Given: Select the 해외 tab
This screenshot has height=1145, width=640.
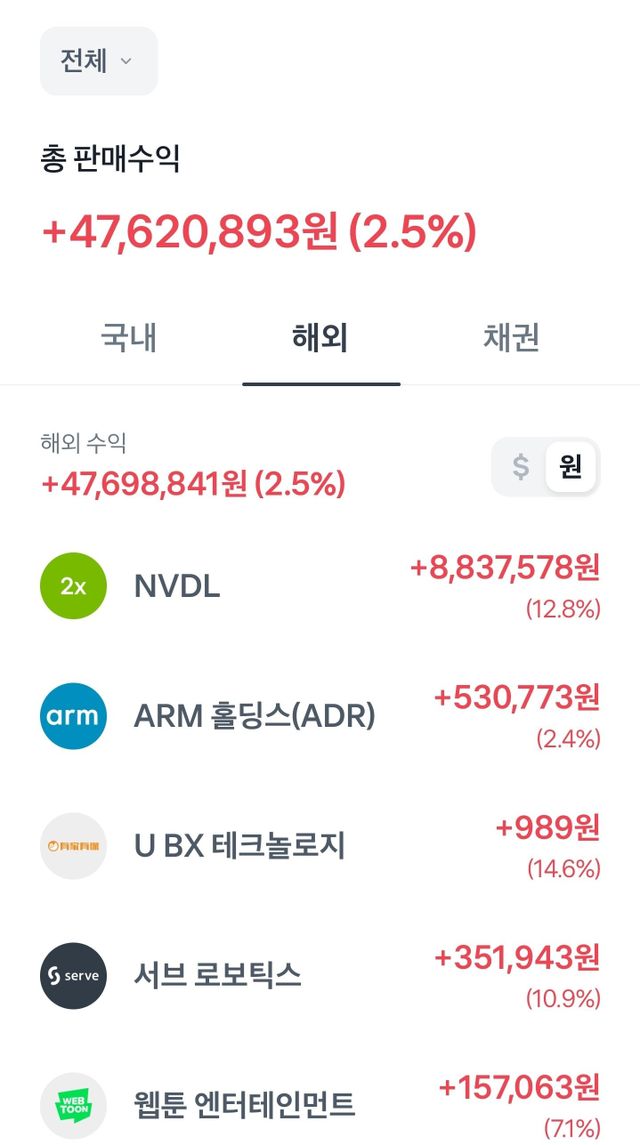Looking at the screenshot, I should [x=320, y=338].
